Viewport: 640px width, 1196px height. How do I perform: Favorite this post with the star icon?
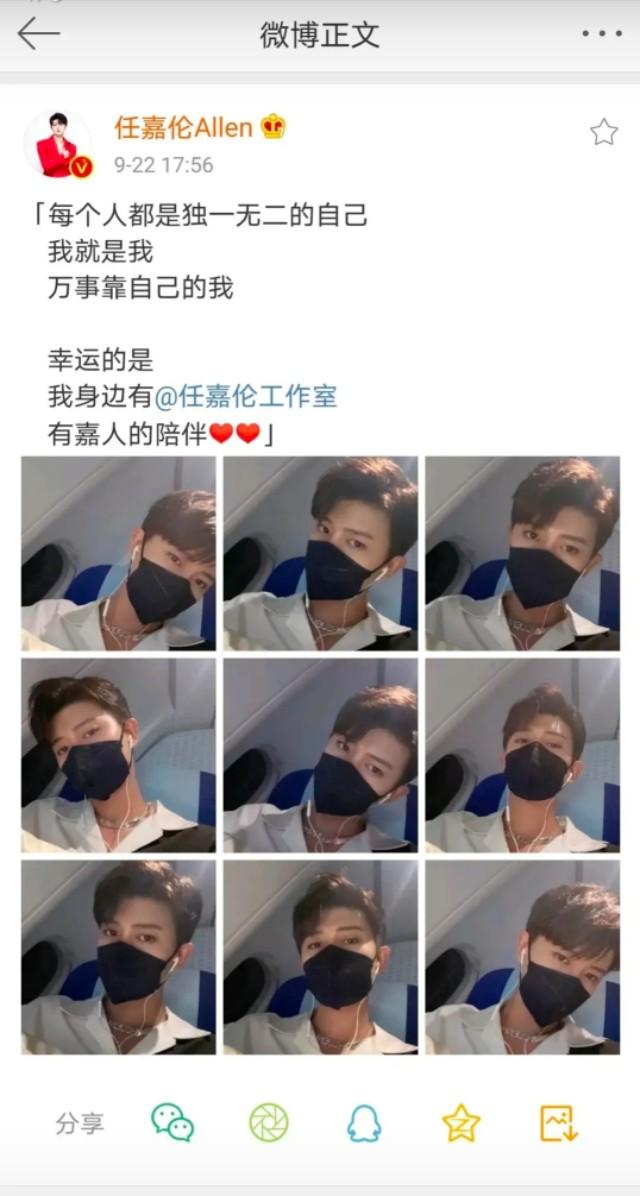click(603, 132)
